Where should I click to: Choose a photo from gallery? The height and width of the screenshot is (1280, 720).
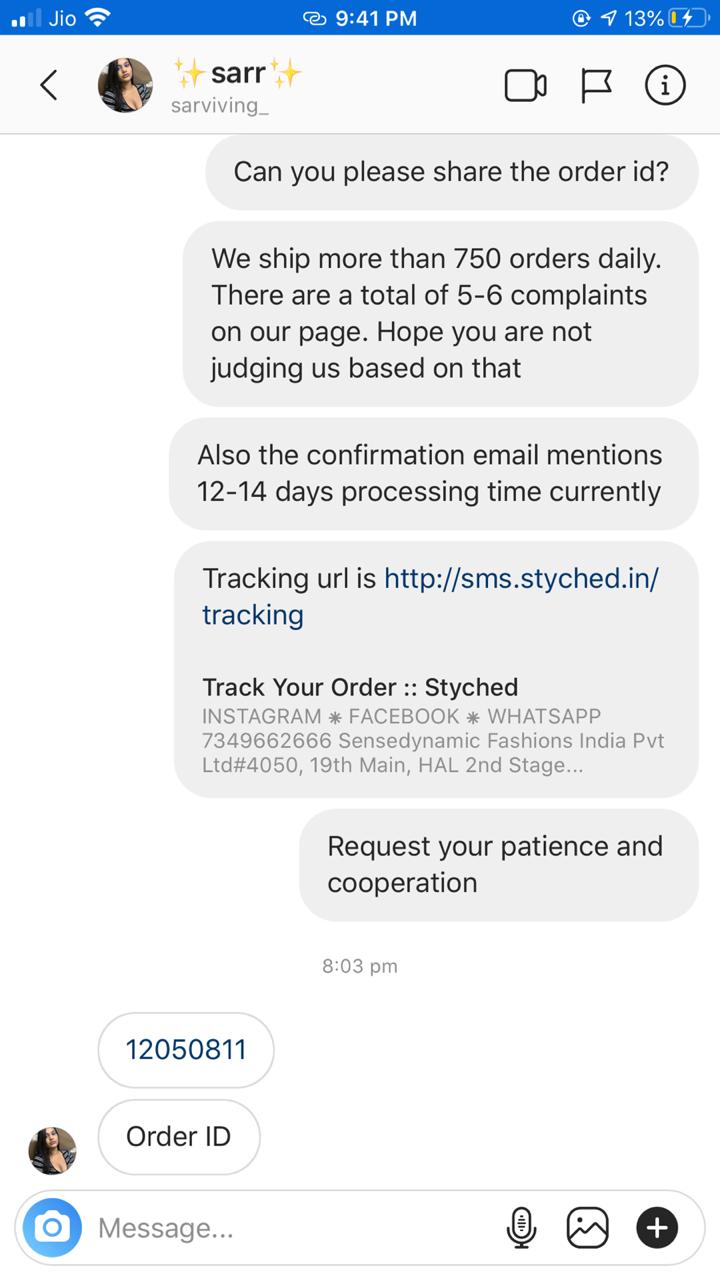[x=587, y=1227]
